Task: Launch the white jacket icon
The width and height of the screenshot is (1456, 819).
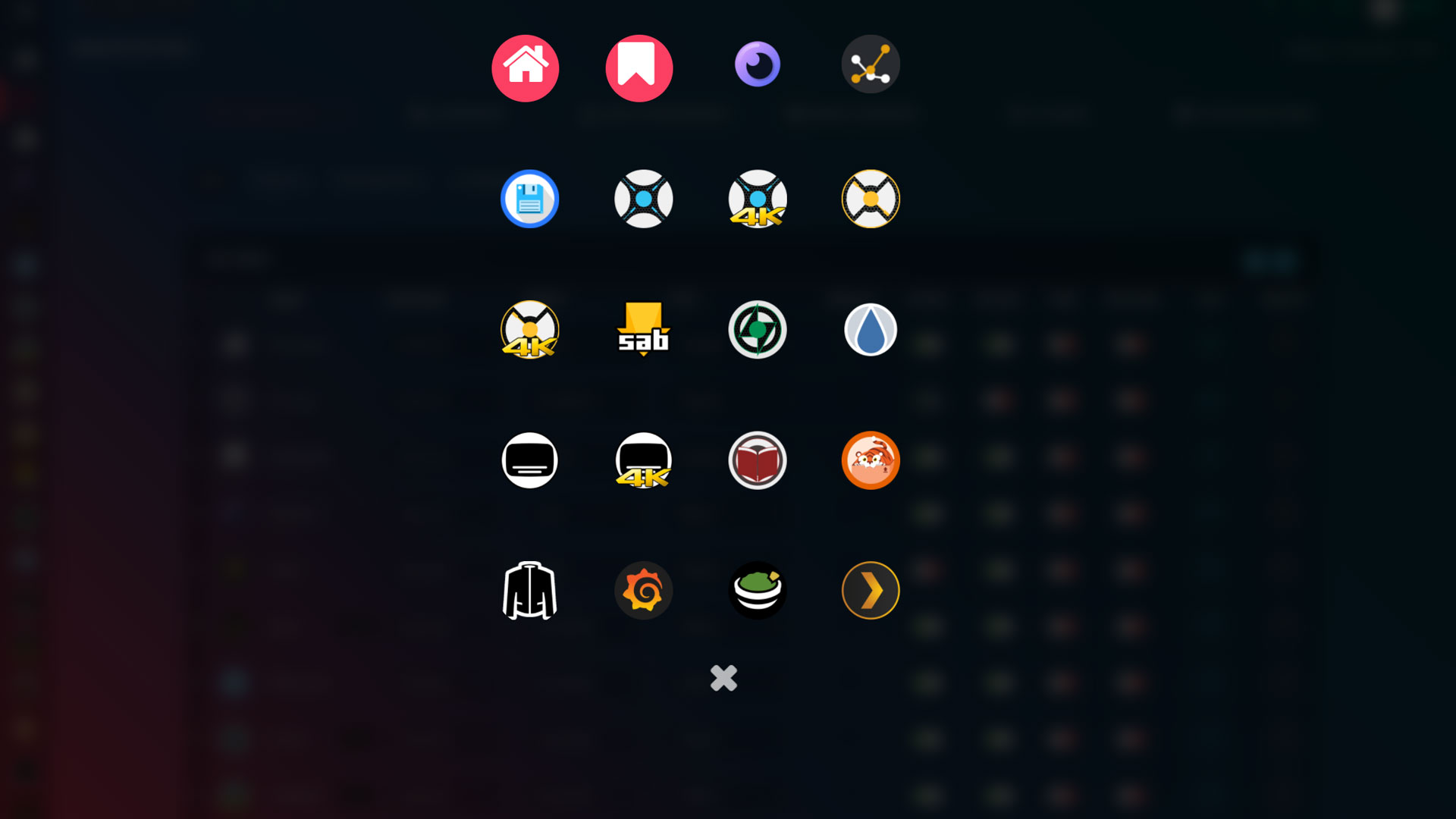Action: (x=529, y=591)
